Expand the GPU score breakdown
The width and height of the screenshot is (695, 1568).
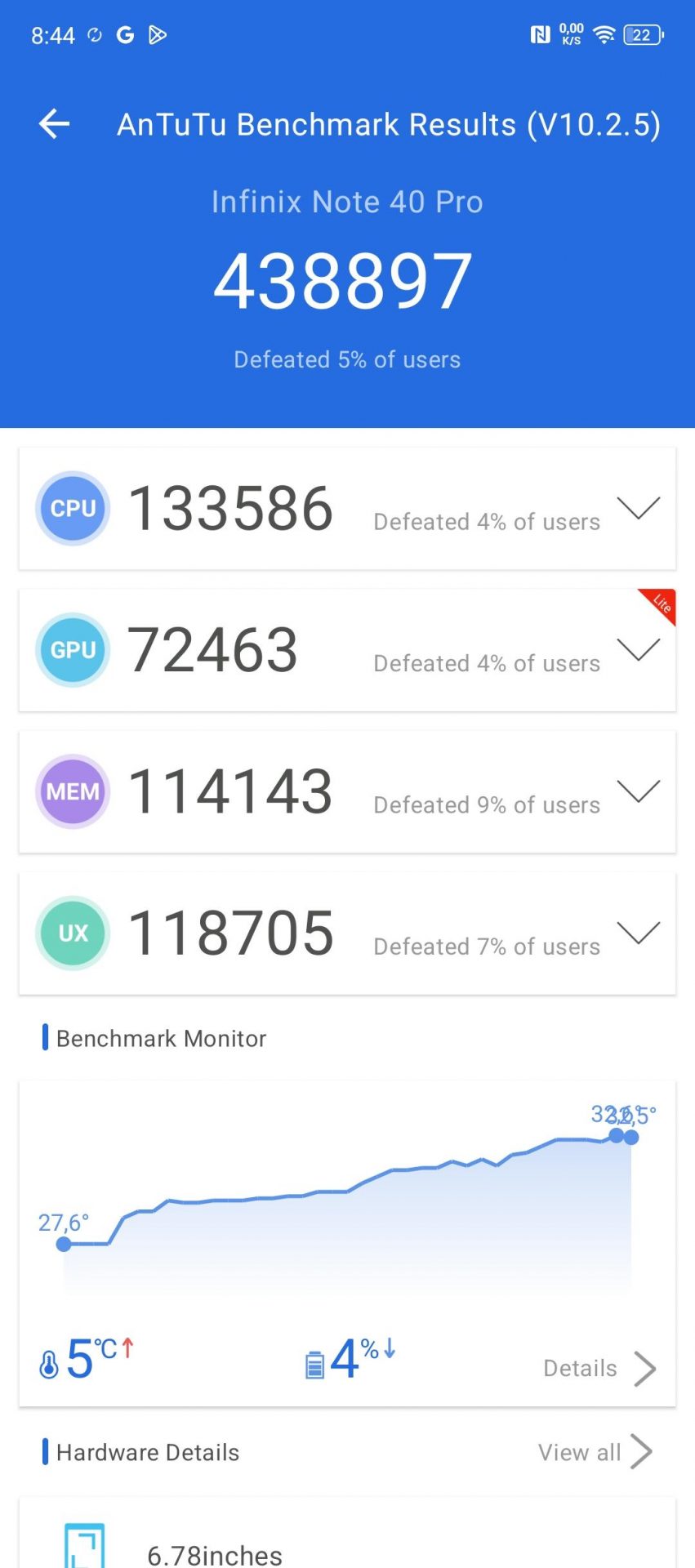[x=638, y=650]
